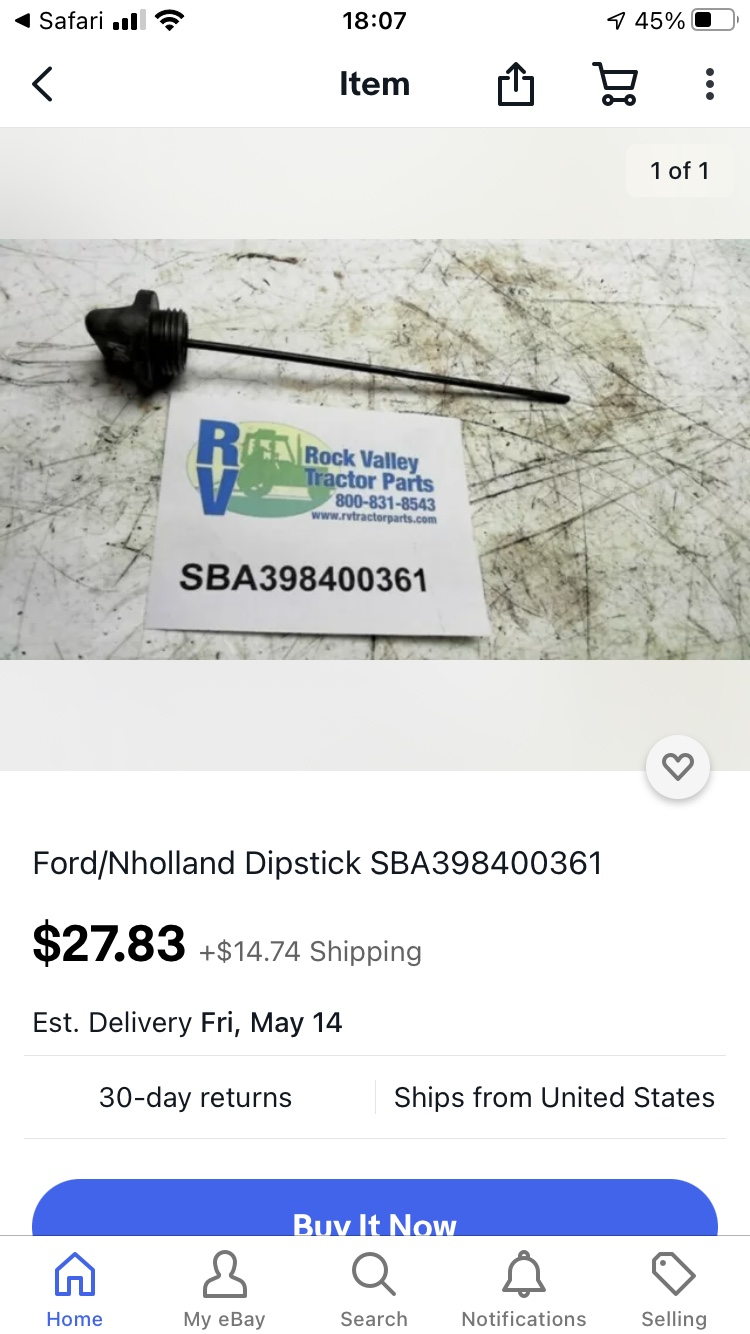Open the dipstick product photo
750x1334 pixels.
374,448
